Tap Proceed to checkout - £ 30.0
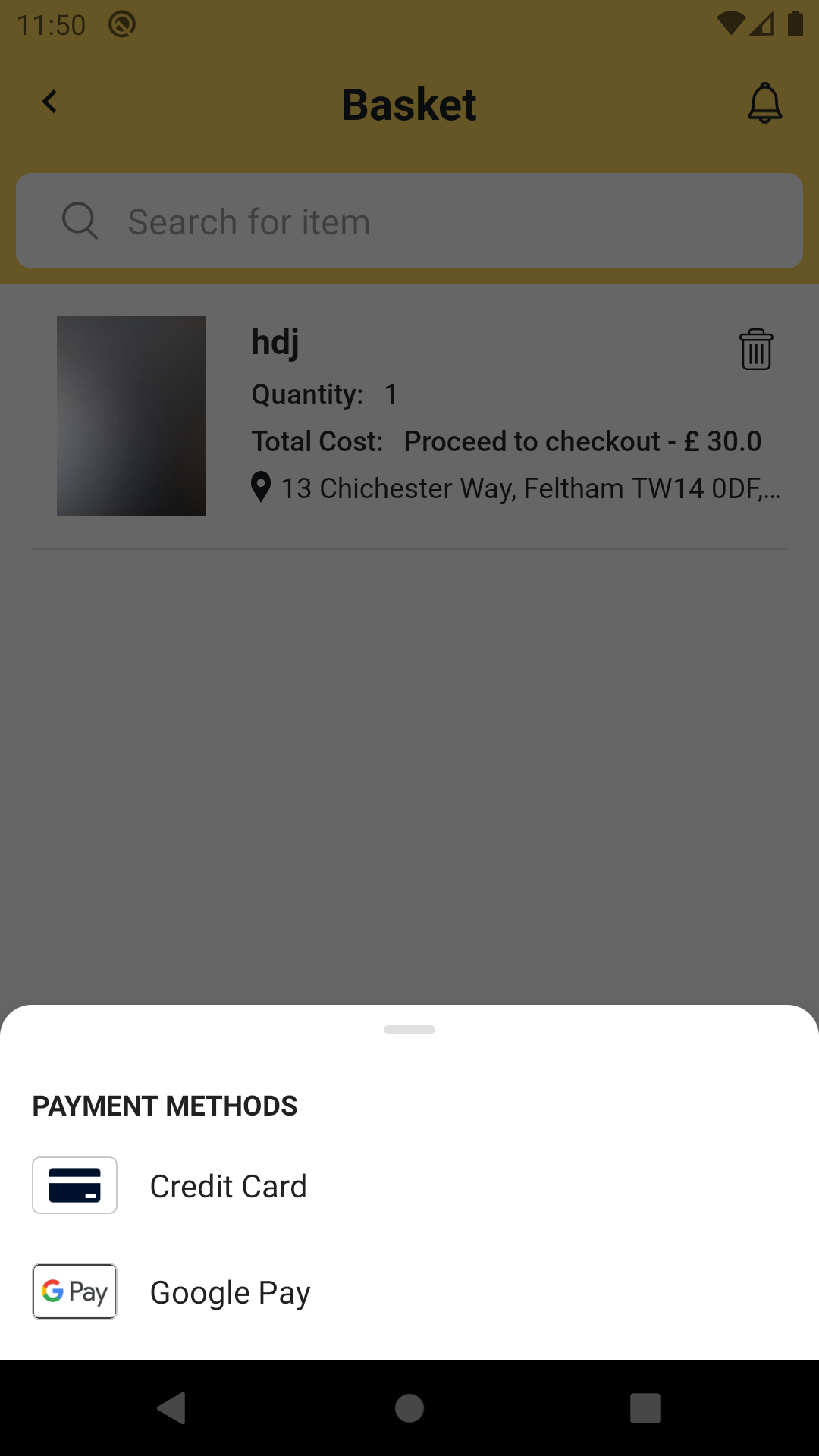 coord(582,441)
